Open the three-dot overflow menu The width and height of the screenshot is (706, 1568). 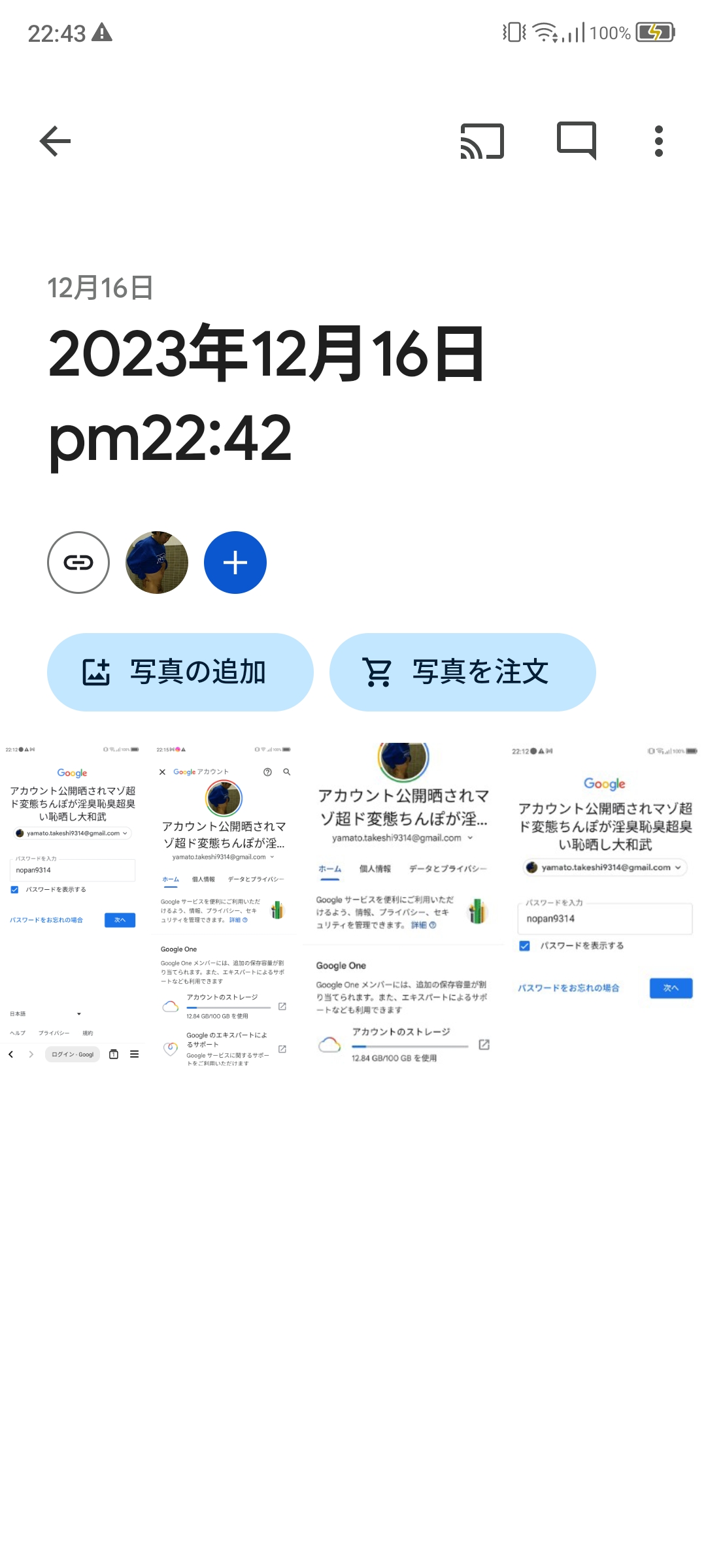click(658, 141)
